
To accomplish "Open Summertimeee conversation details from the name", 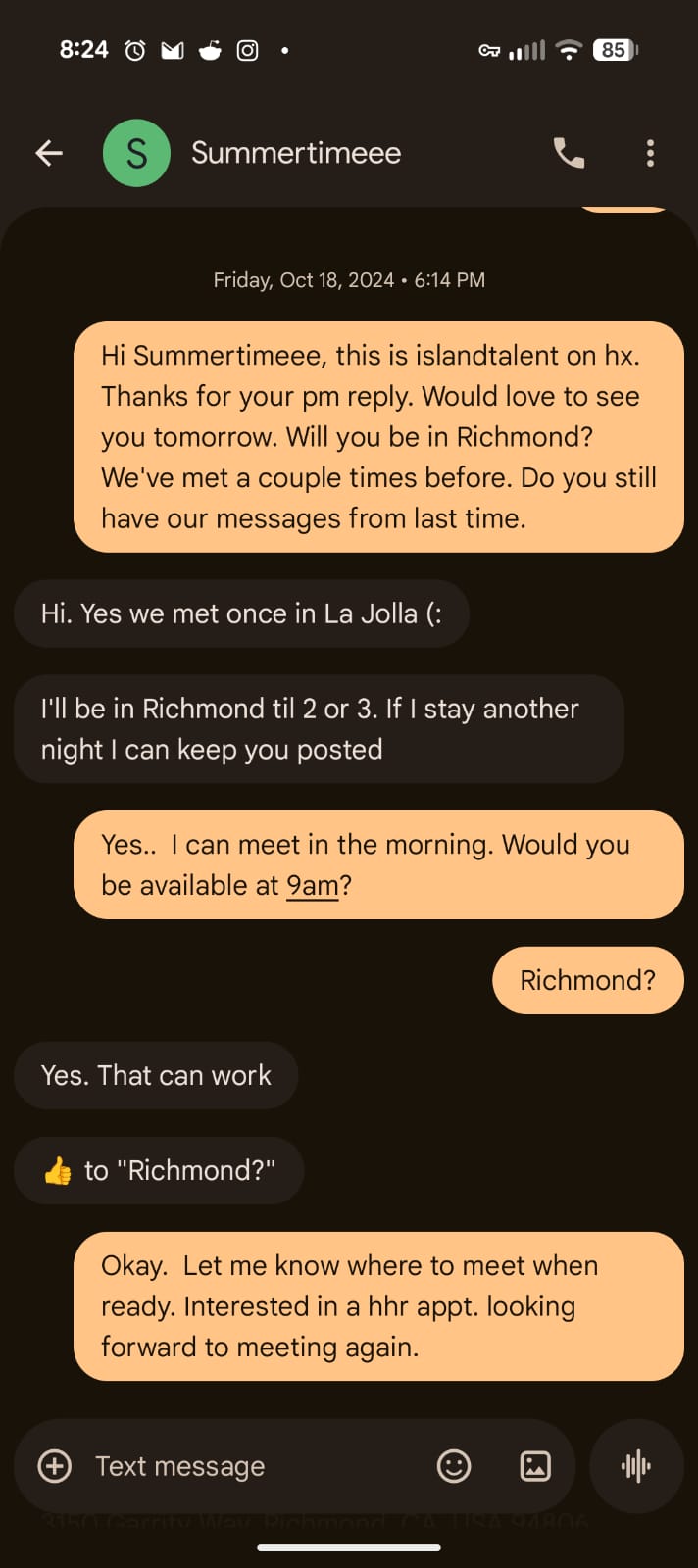I will [296, 153].
